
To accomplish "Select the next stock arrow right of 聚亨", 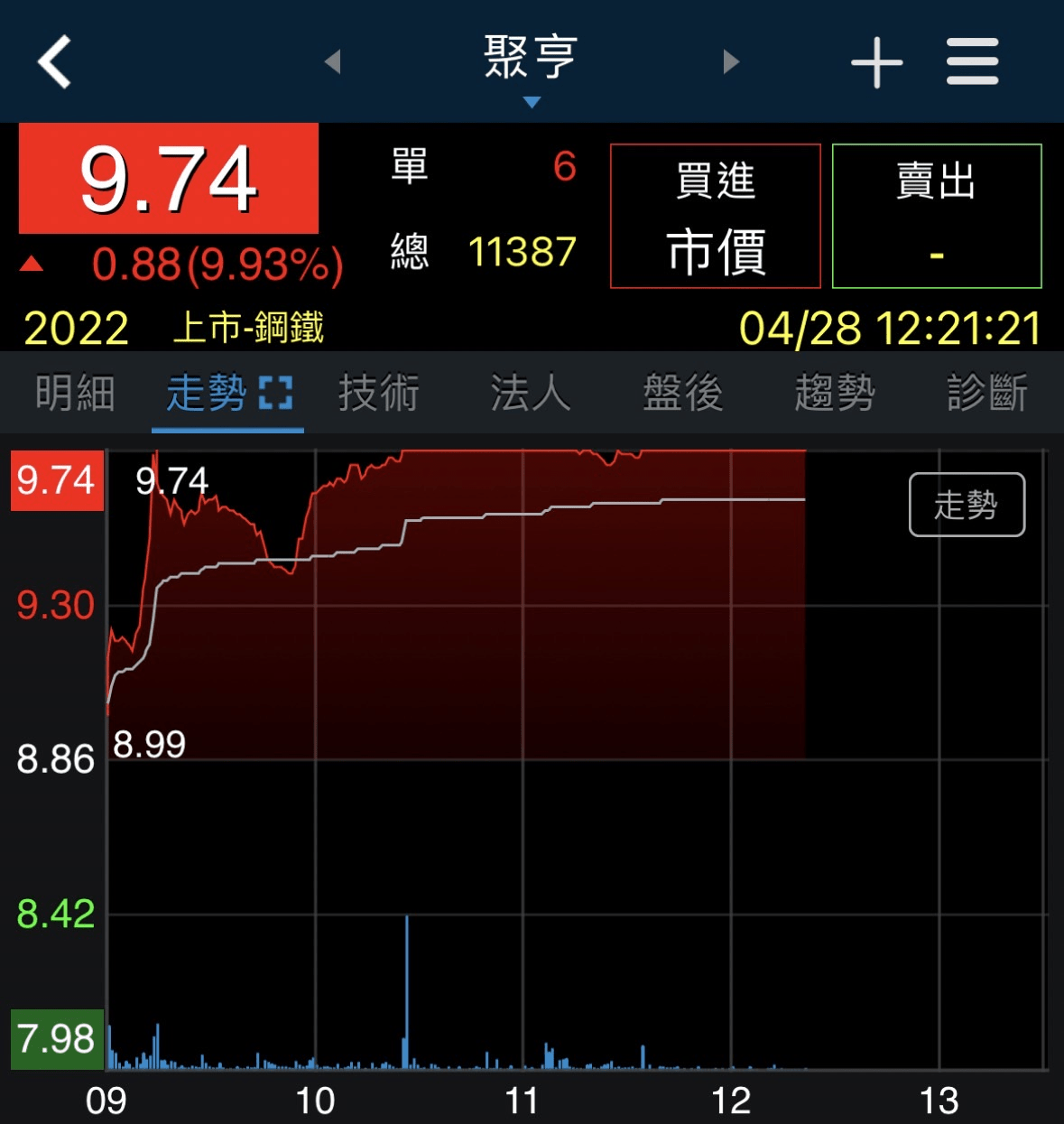I will (731, 61).
